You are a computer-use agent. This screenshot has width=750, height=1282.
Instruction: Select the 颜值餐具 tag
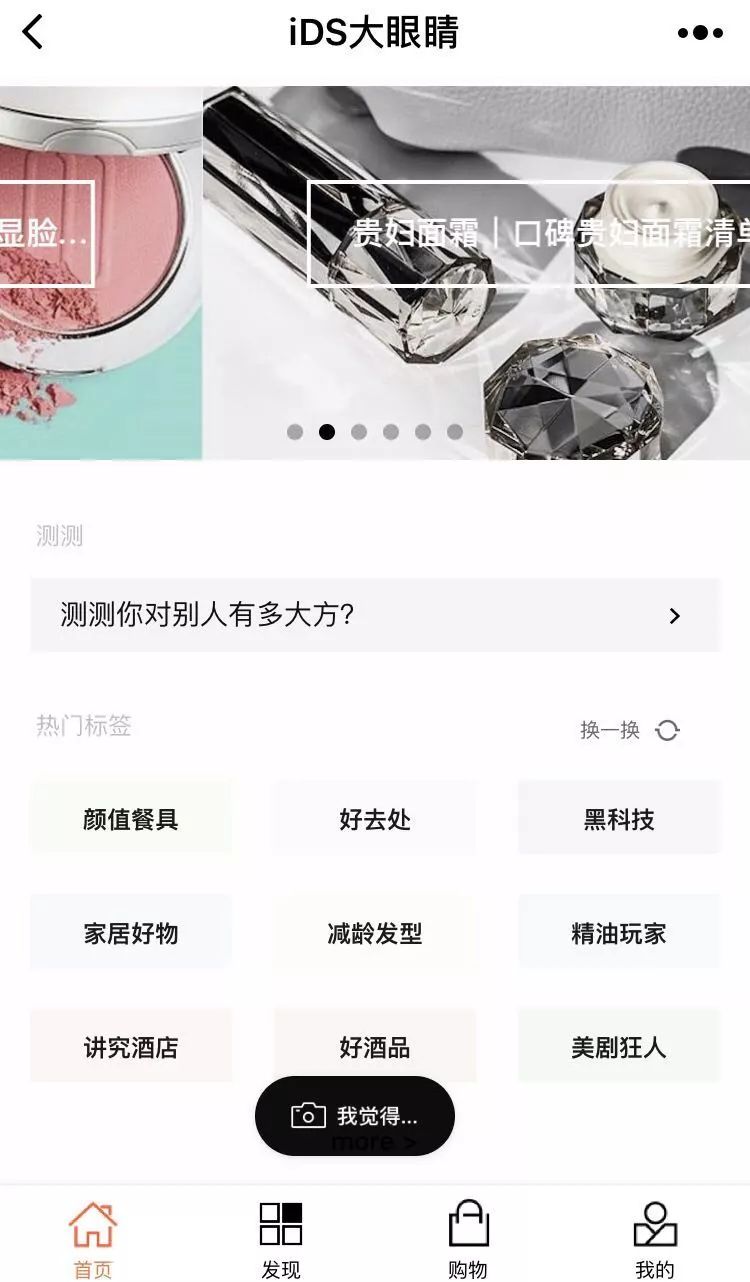tap(131, 819)
